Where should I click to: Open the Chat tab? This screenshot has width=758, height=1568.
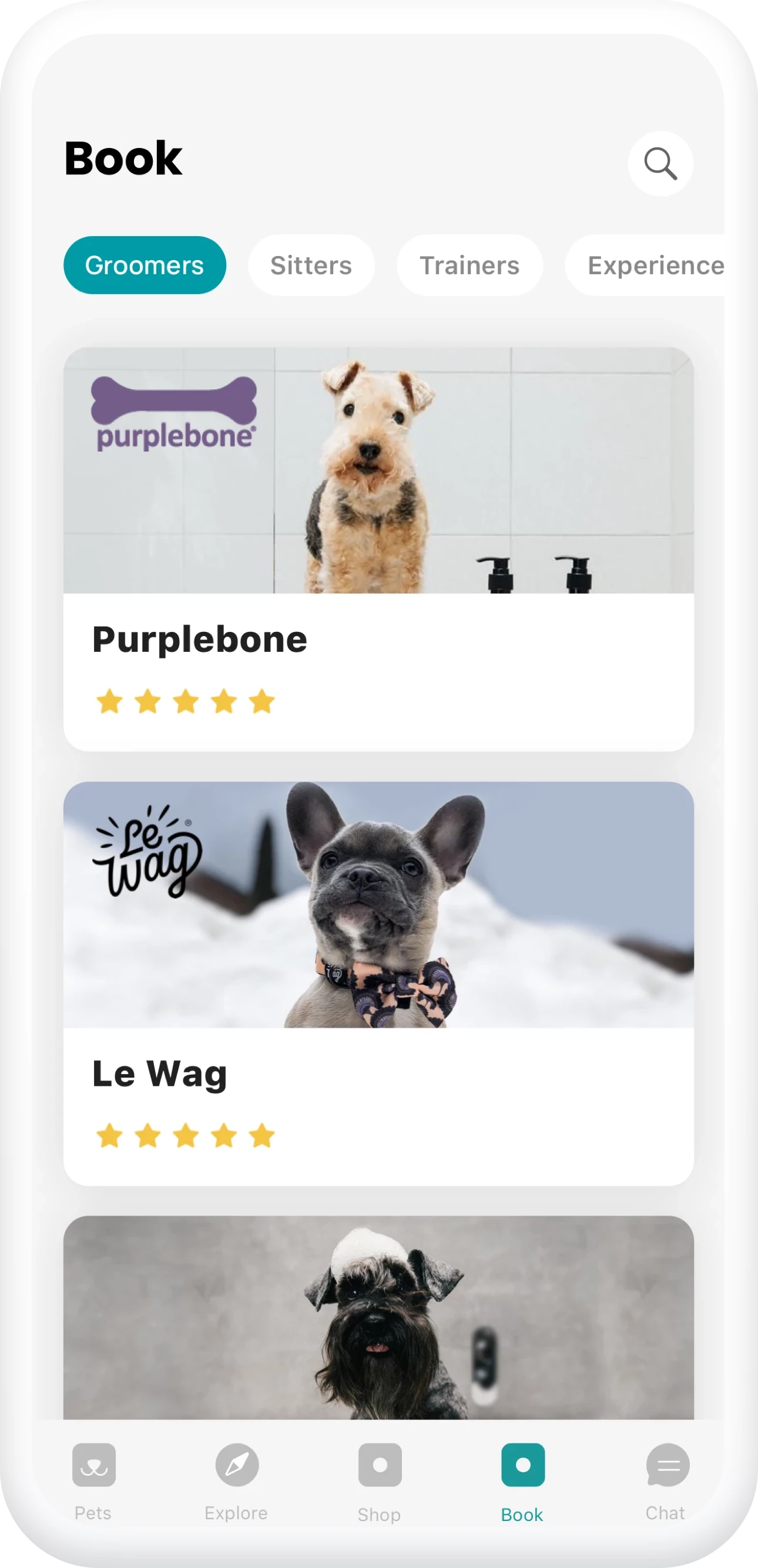coord(666,1479)
